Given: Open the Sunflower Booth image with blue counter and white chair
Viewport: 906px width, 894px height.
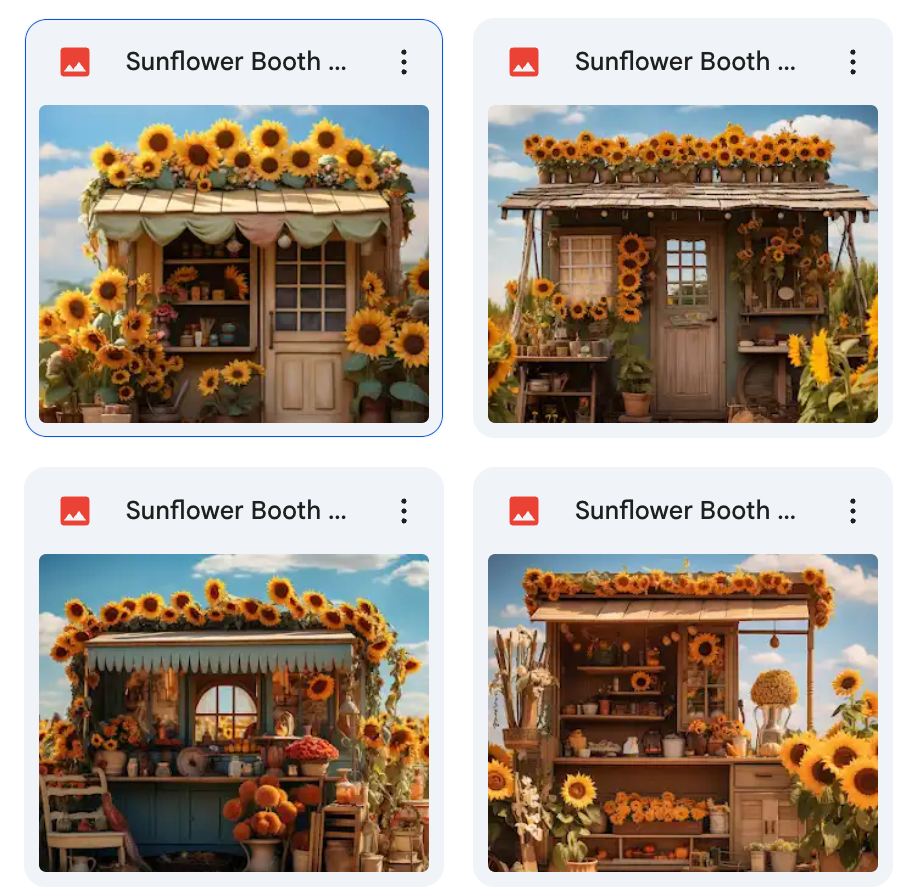Looking at the screenshot, I should pyautogui.click(x=234, y=713).
